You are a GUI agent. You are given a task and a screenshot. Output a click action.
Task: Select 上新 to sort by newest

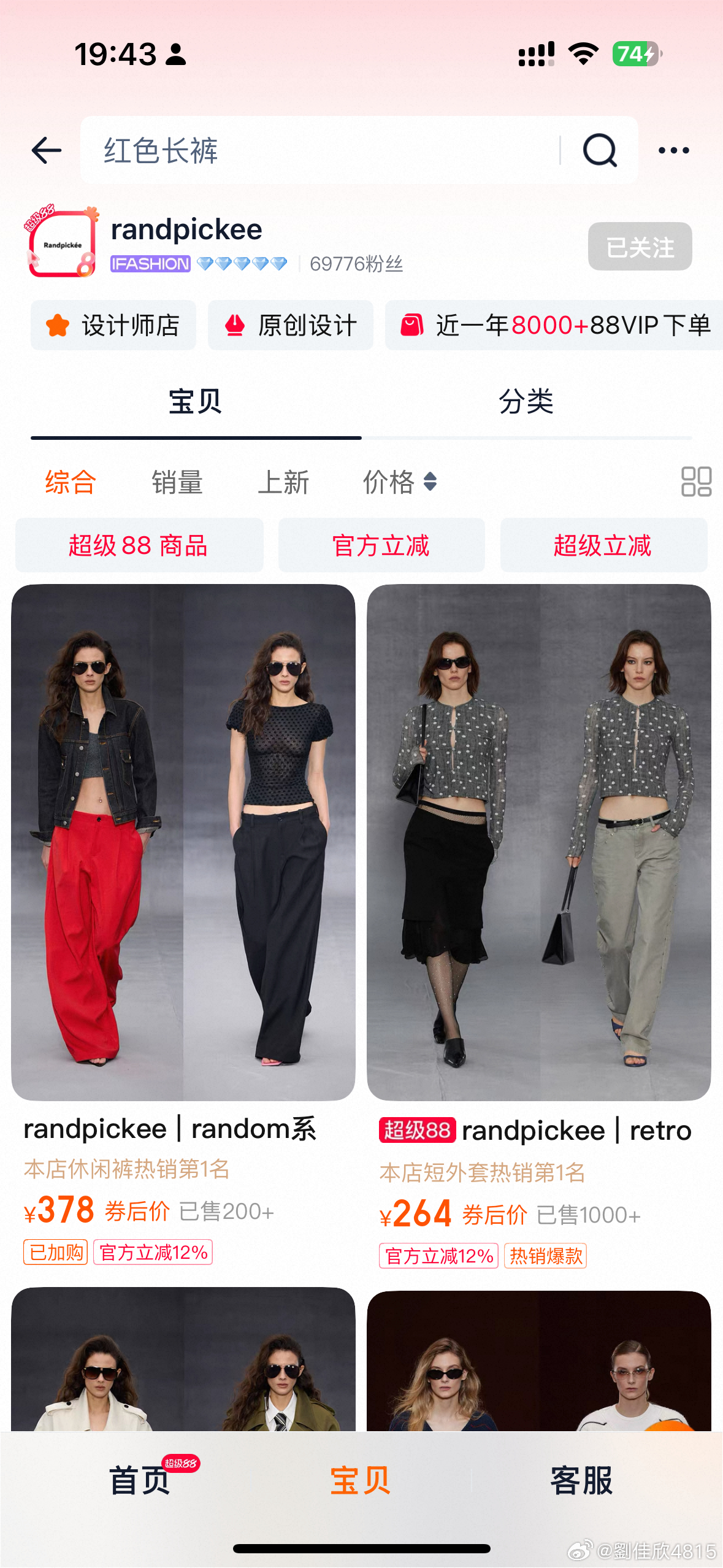tap(283, 483)
